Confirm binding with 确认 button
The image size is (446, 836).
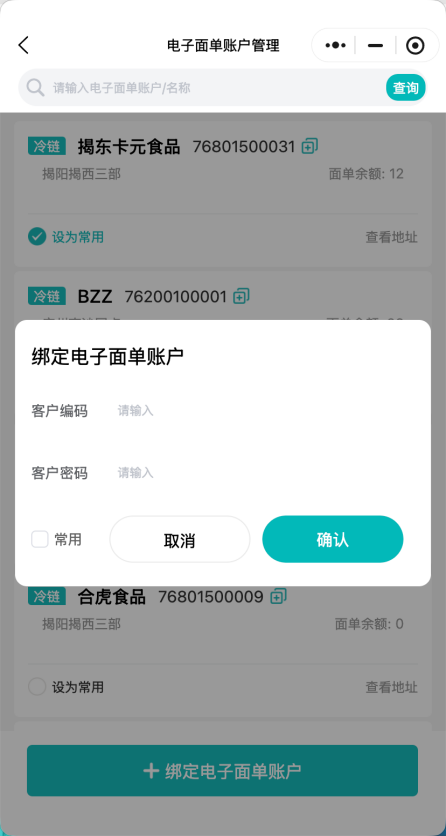pos(333,540)
